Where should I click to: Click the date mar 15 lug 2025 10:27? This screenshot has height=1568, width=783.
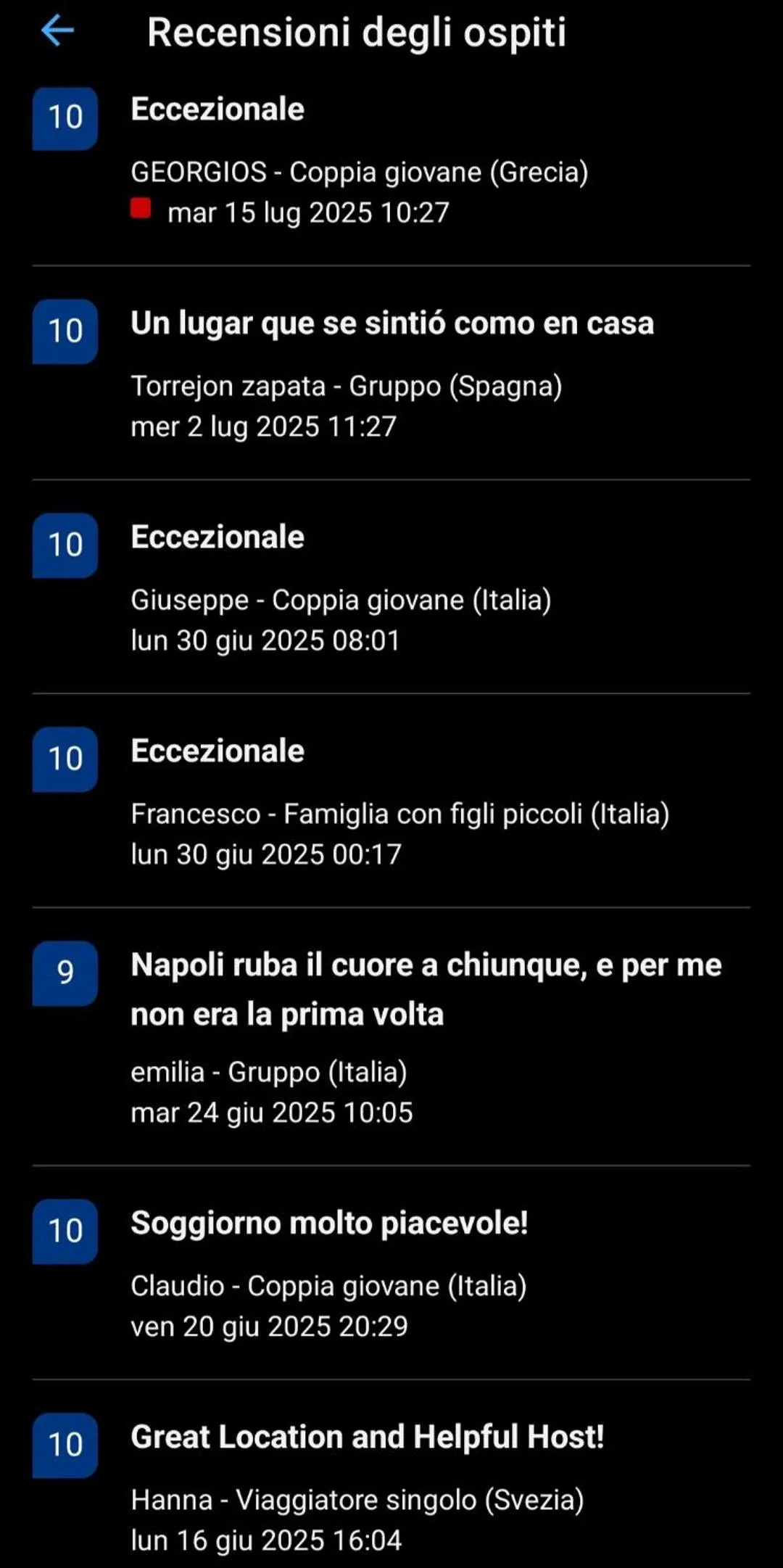306,212
